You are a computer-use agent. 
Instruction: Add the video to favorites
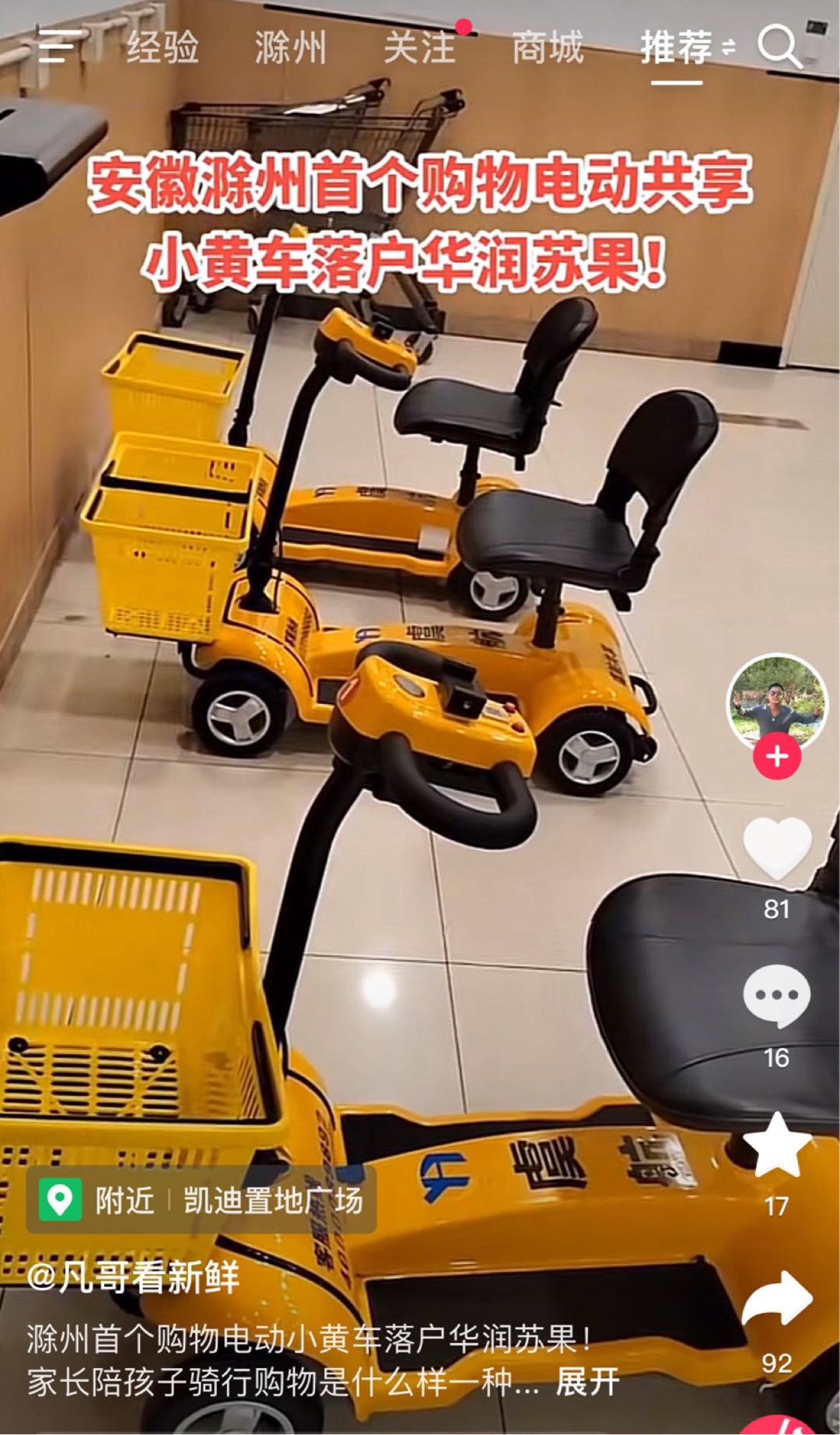[776, 1143]
